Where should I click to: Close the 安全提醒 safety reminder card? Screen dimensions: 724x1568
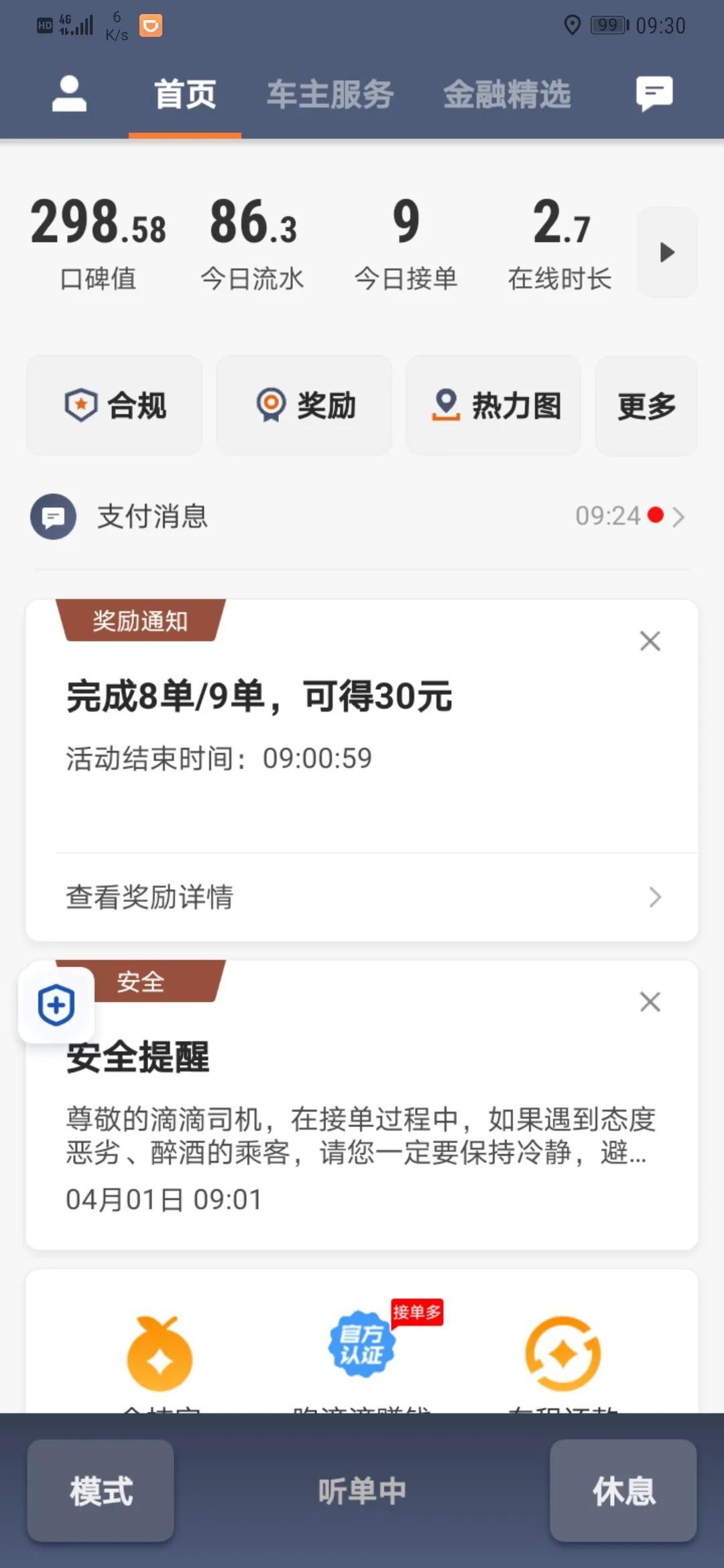649,1002
